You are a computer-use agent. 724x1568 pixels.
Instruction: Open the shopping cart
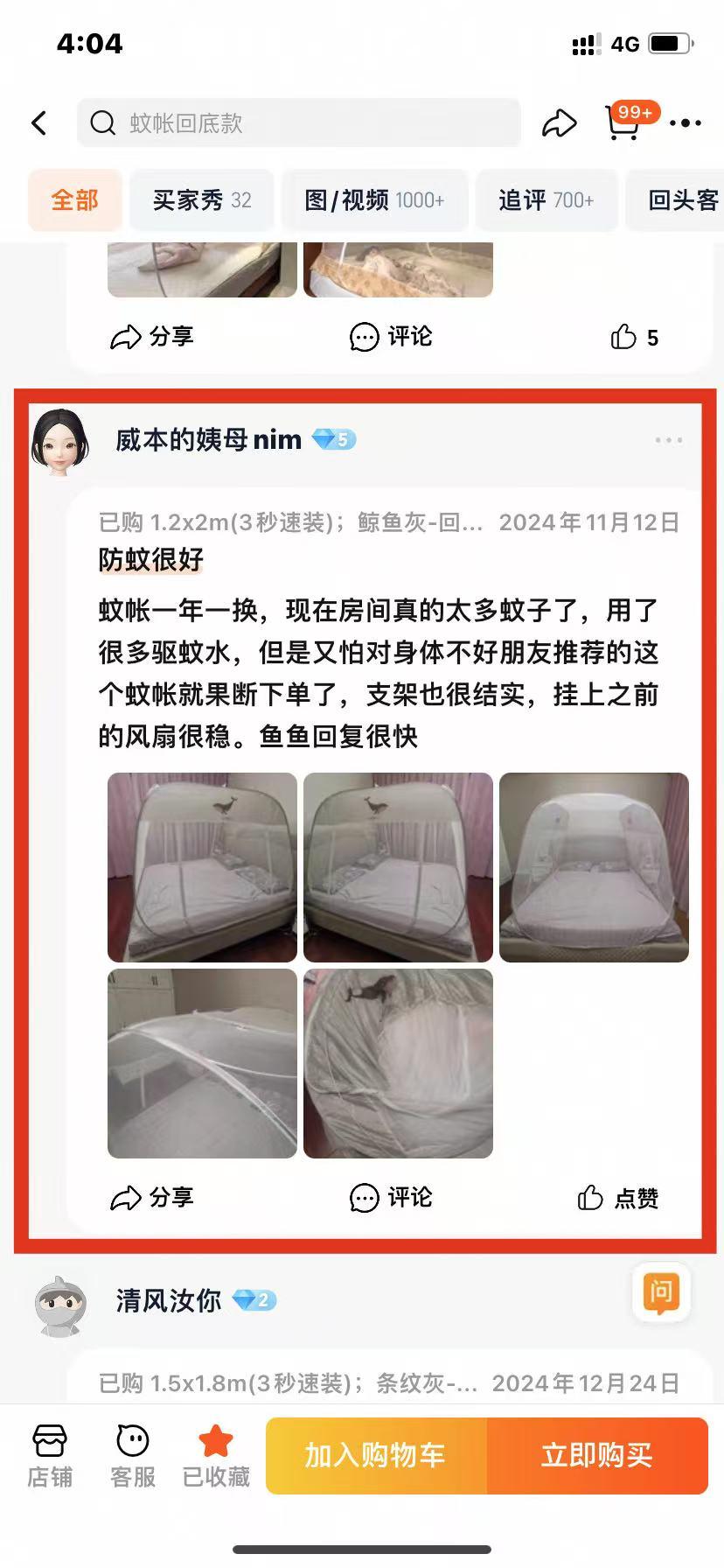click(x=623, y=123)
